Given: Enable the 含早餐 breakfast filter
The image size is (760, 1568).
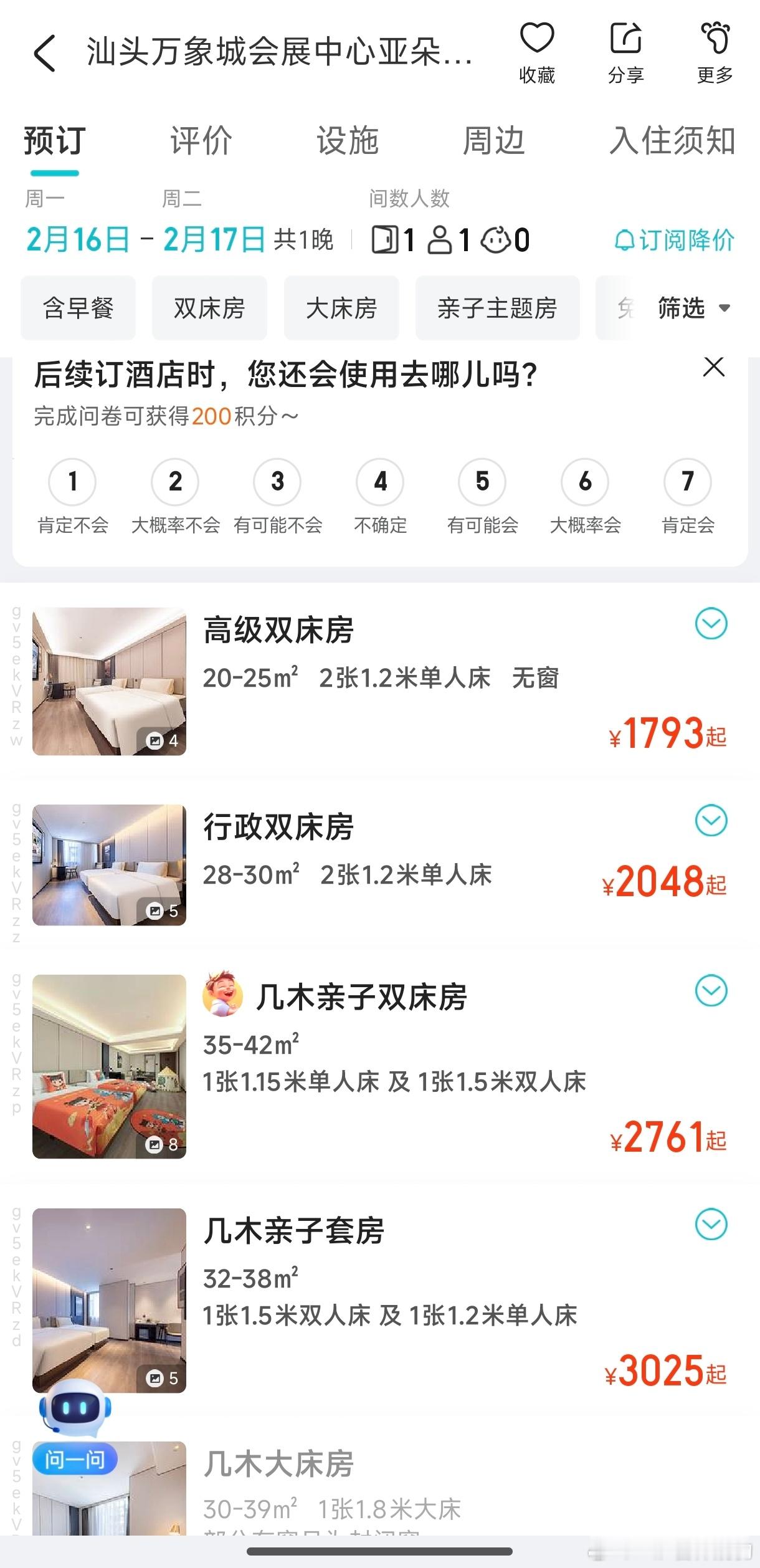Looking at the screenshot, I should 77,309.
